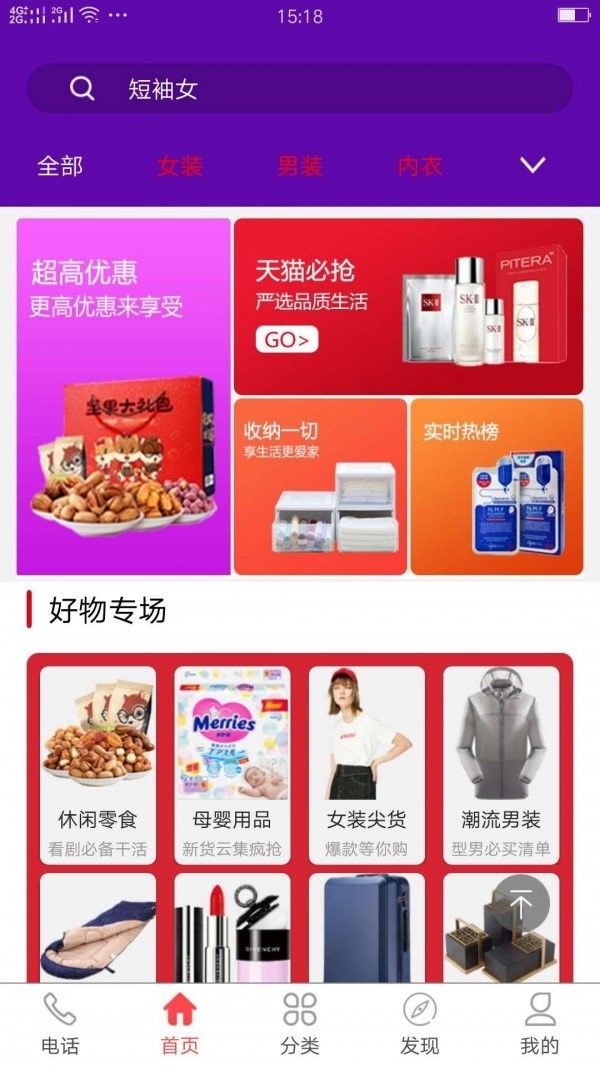This screenshot has height=1067, width=600.
Task: Open the 天猫必抢 banner
Action: coord(408,306)
